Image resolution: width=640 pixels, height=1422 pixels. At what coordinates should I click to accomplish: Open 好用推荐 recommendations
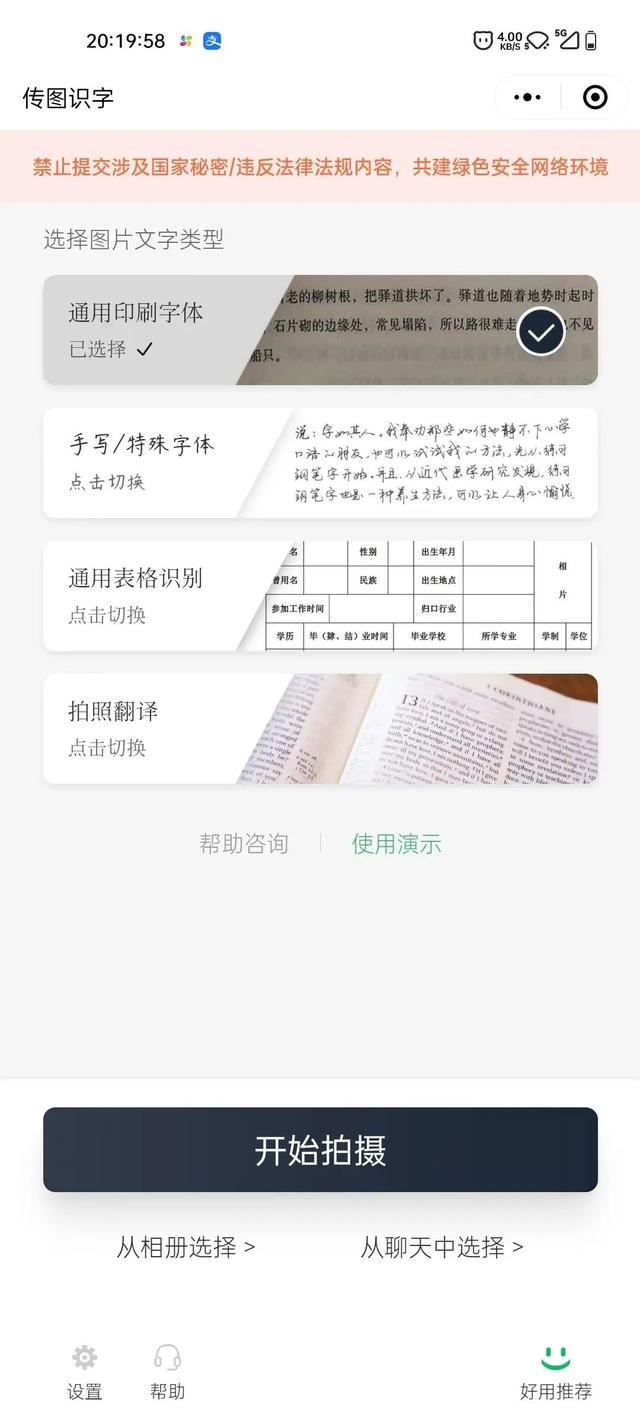click(x=556, y=1373)
